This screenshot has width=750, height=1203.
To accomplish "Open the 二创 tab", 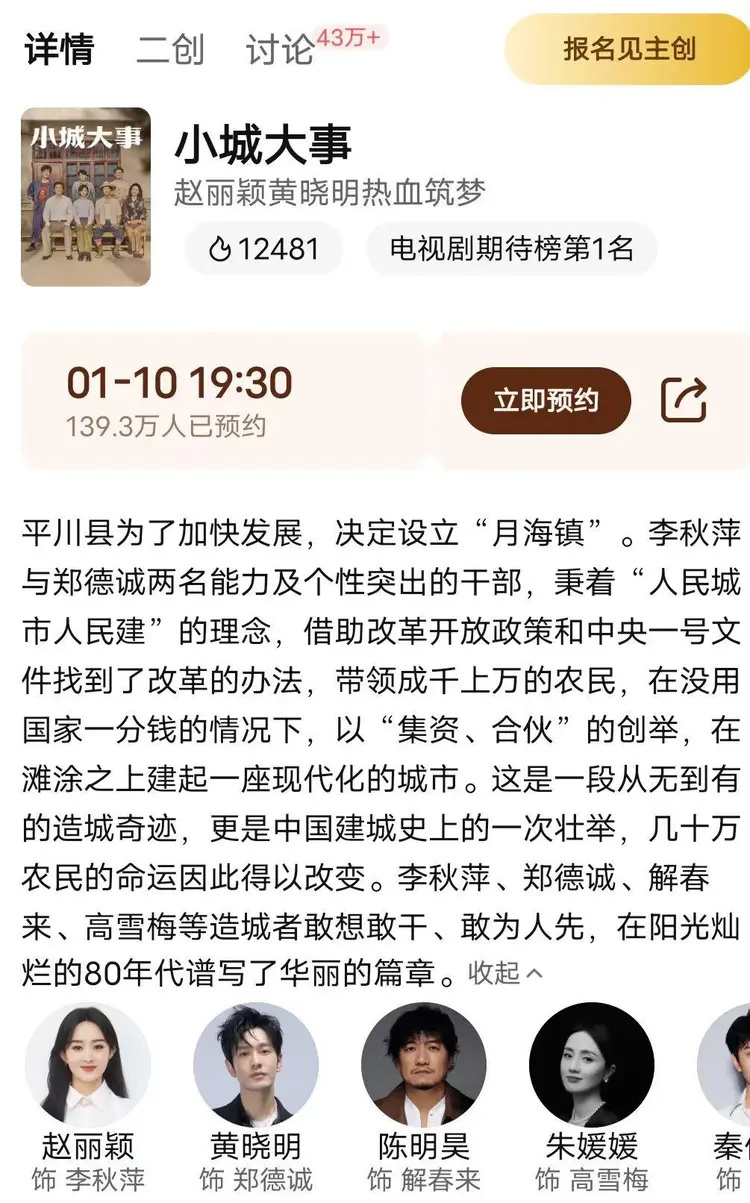I will 168,47.
